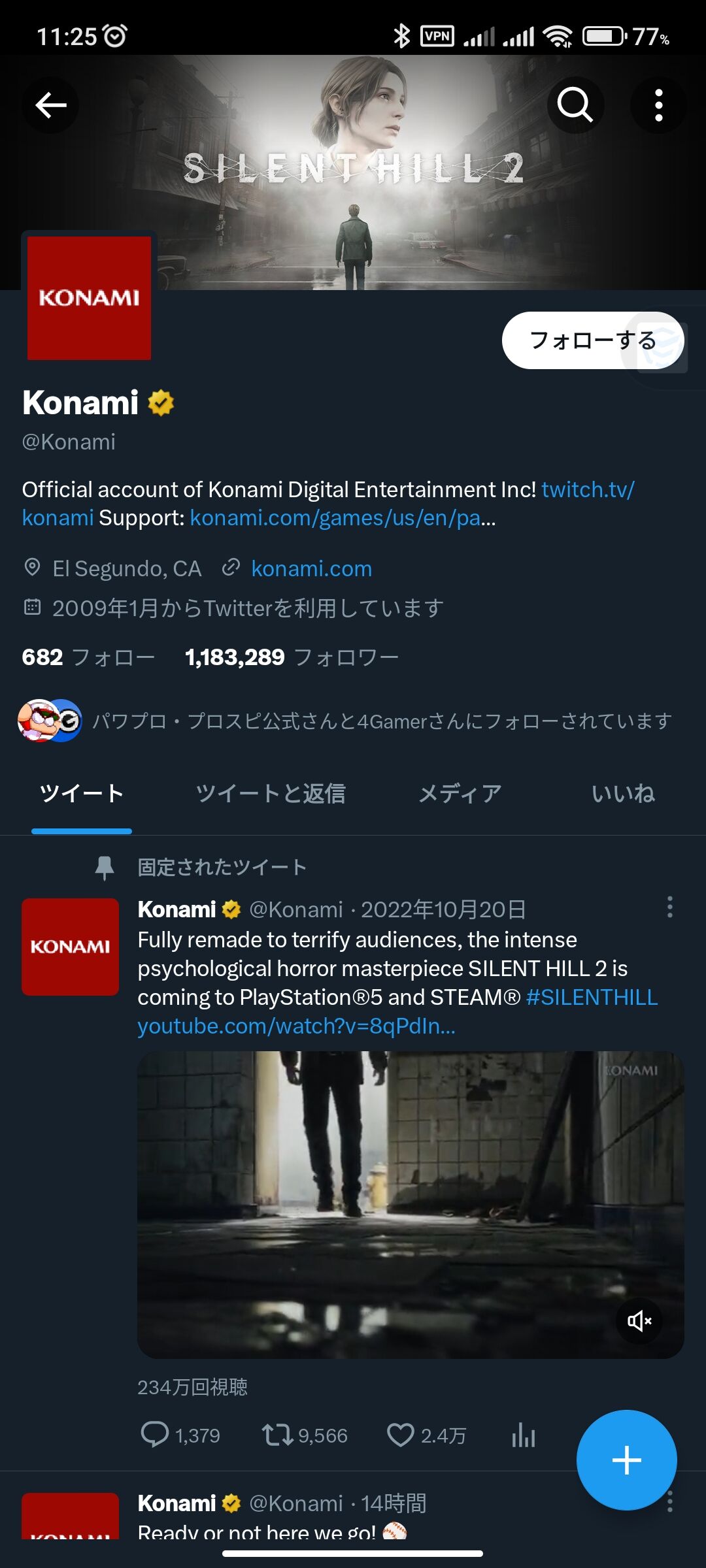Unmute the pinned tweet video

639,1321
